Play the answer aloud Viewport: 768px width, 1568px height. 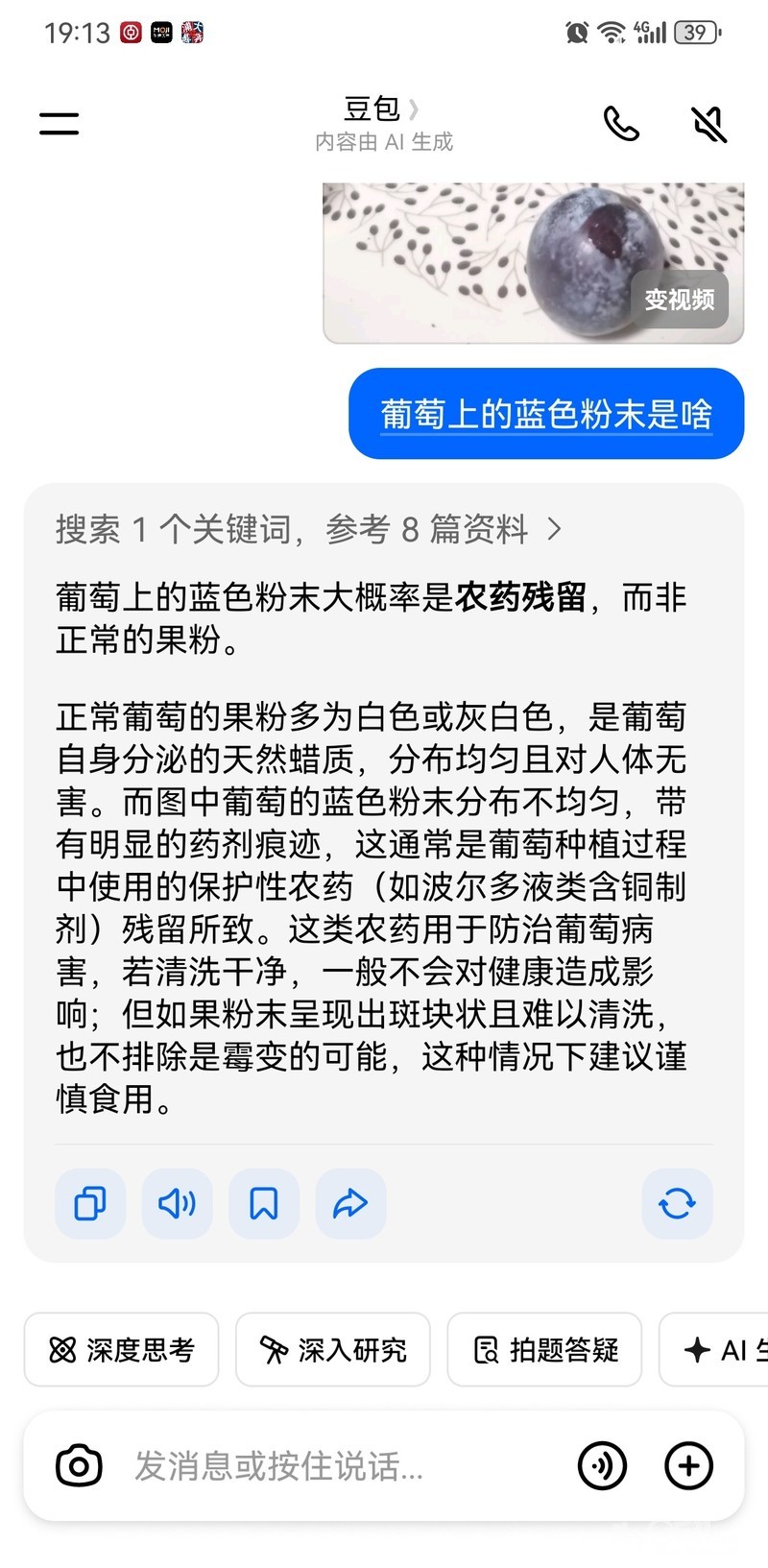[x=177, y=1203]
